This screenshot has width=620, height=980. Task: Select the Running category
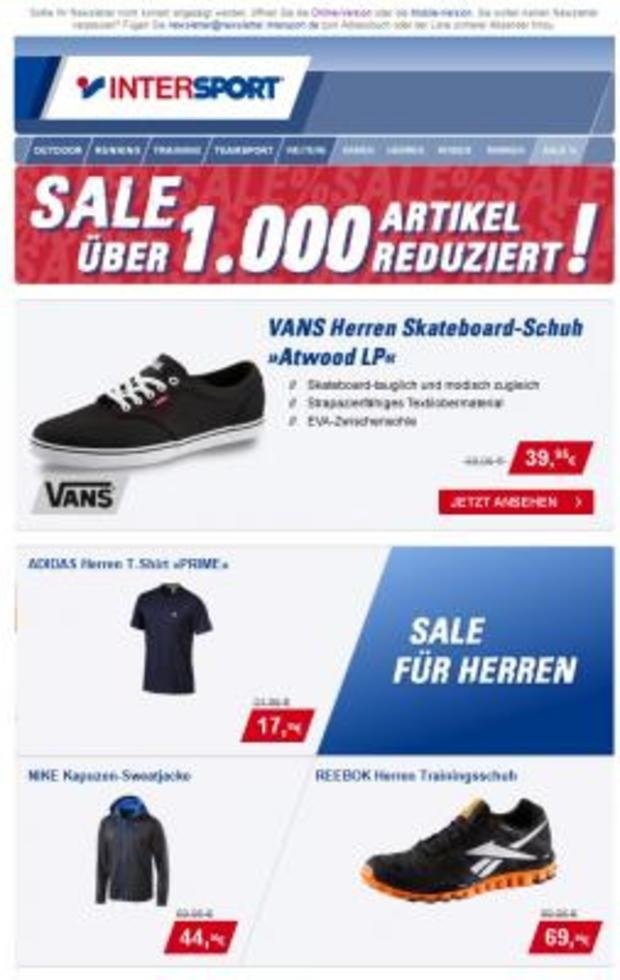[117, 150]
